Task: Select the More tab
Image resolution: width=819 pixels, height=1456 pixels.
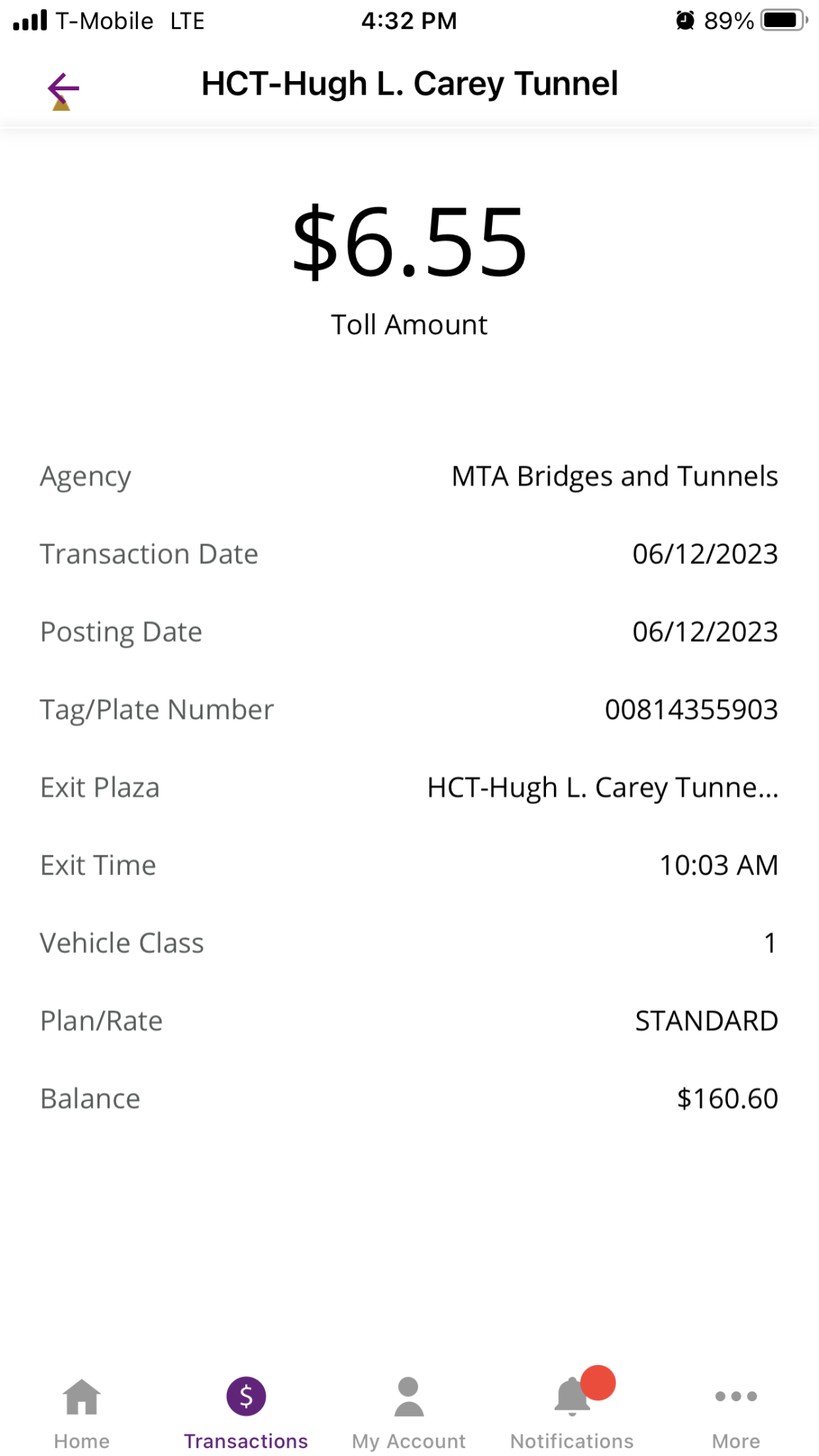Action: tap(736, 1410)
